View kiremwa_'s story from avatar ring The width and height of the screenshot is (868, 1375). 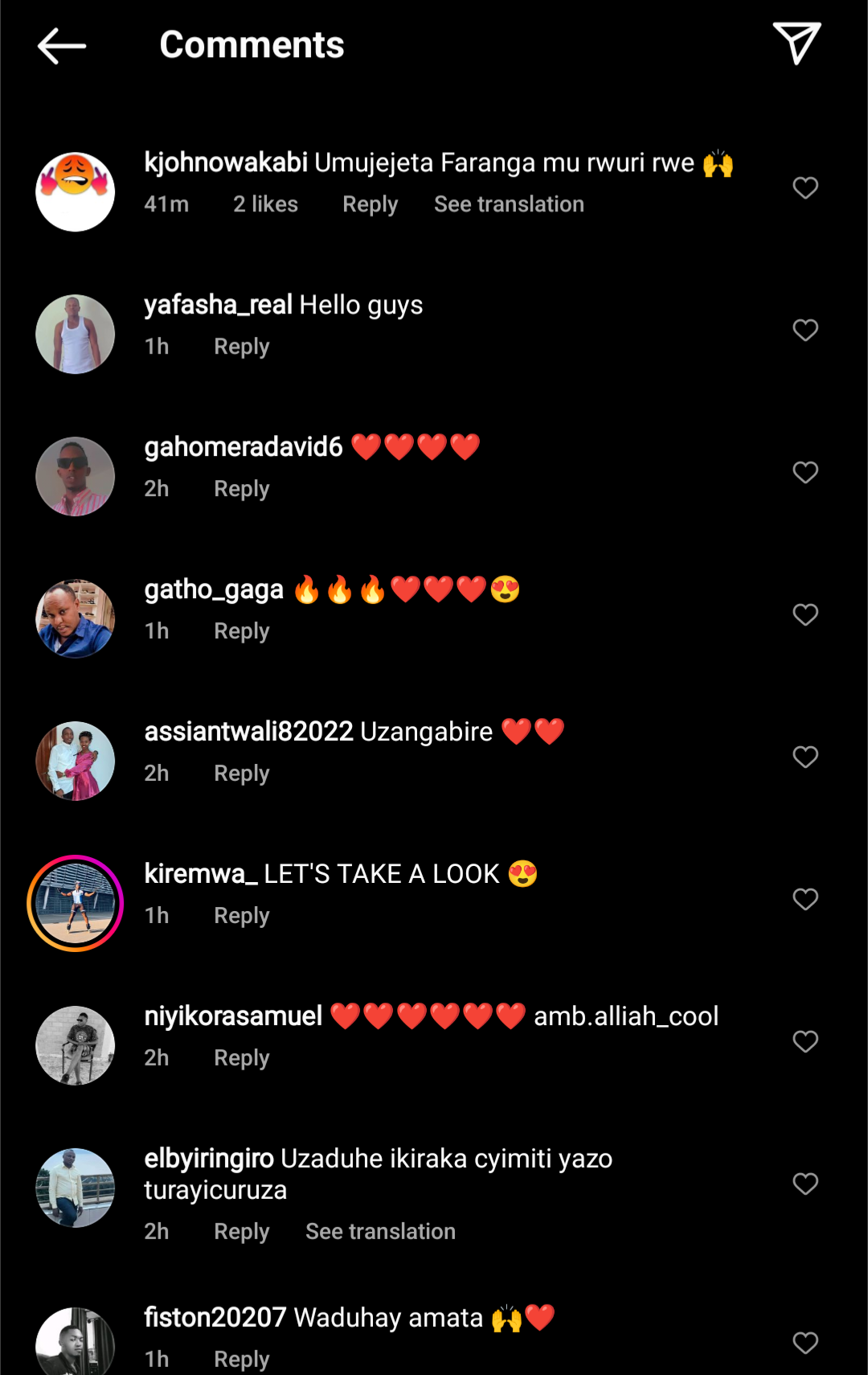click(x=76, y=903)
